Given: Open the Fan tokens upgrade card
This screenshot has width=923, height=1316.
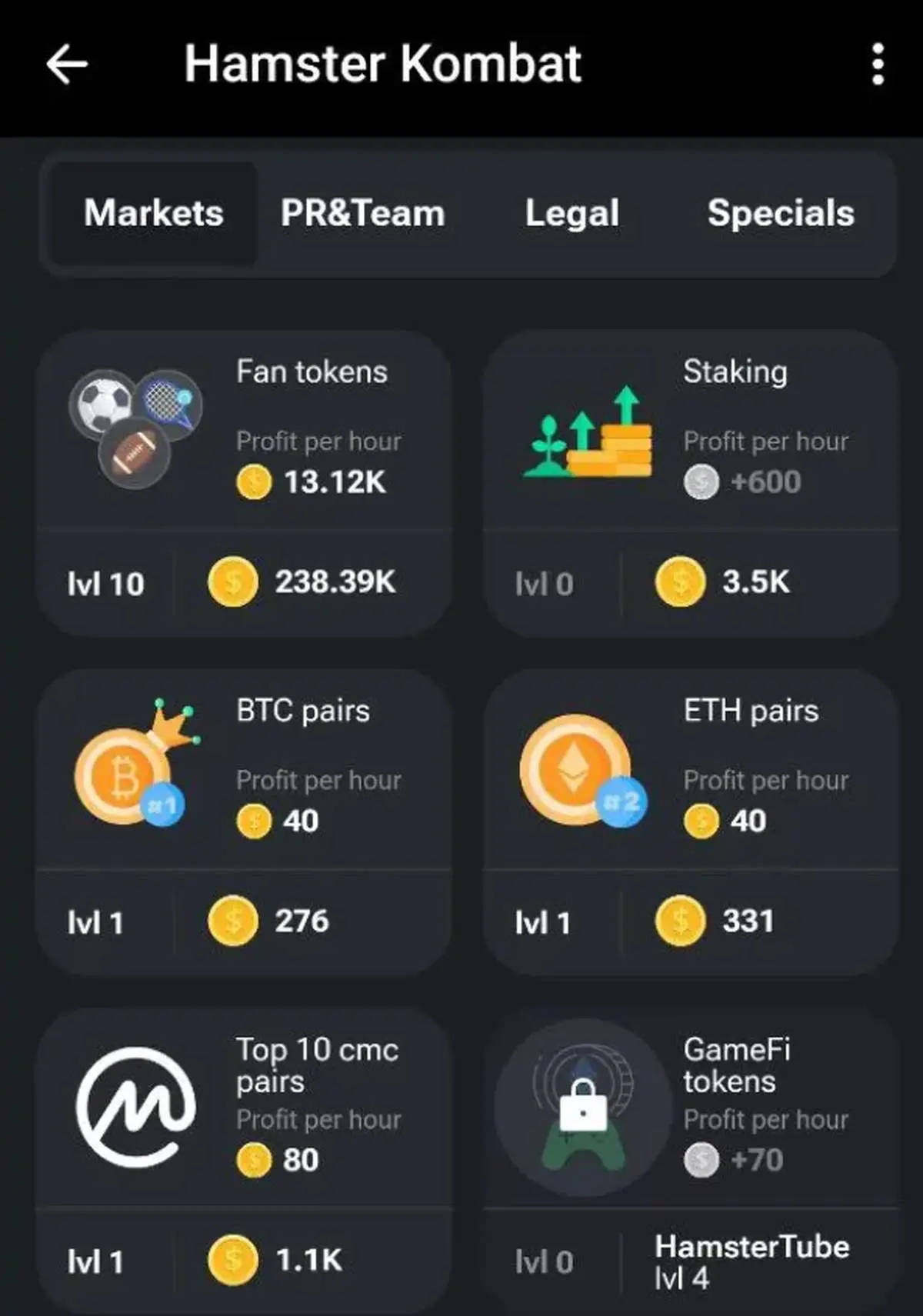Looking at the screenshot, I should 244,483.
